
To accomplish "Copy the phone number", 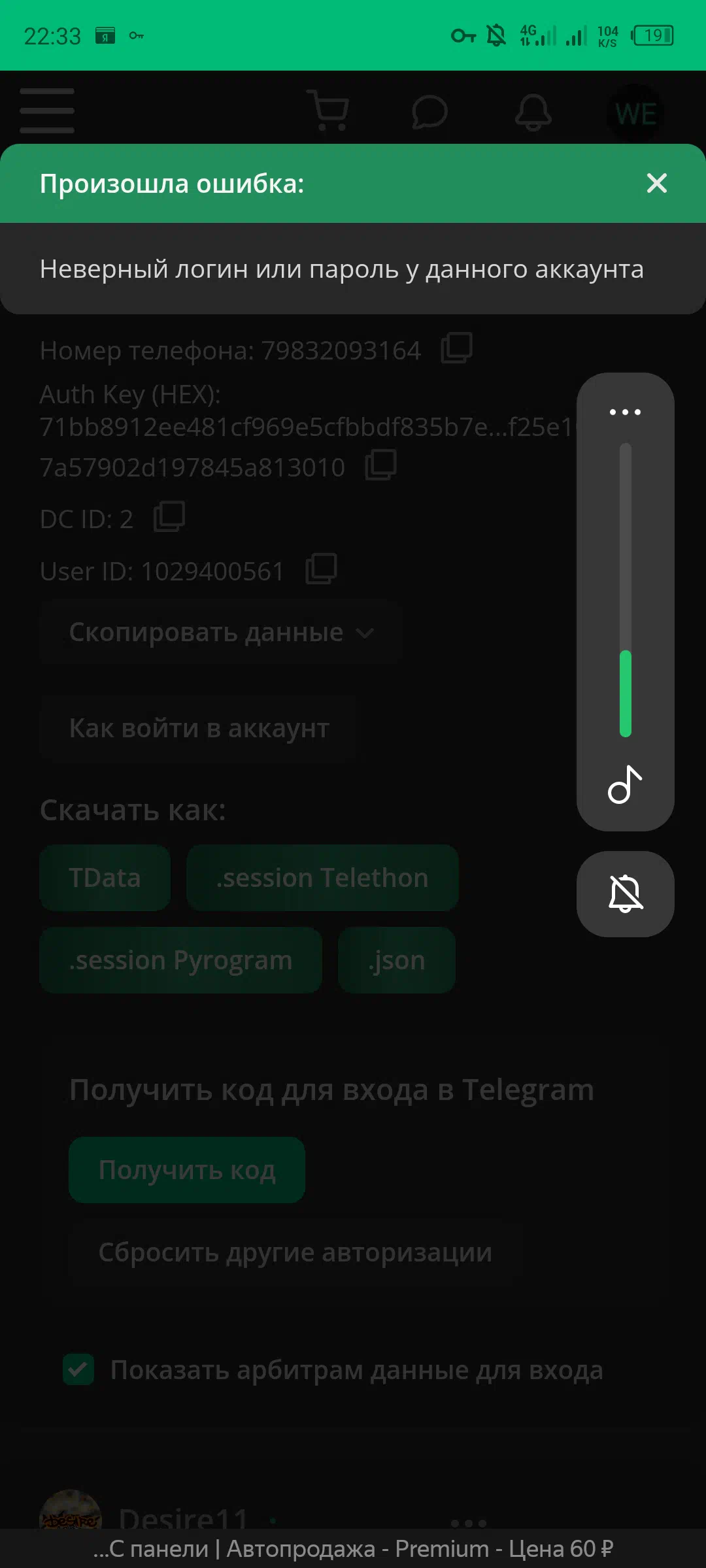I will pyautogui.click(x=456, y=348).
